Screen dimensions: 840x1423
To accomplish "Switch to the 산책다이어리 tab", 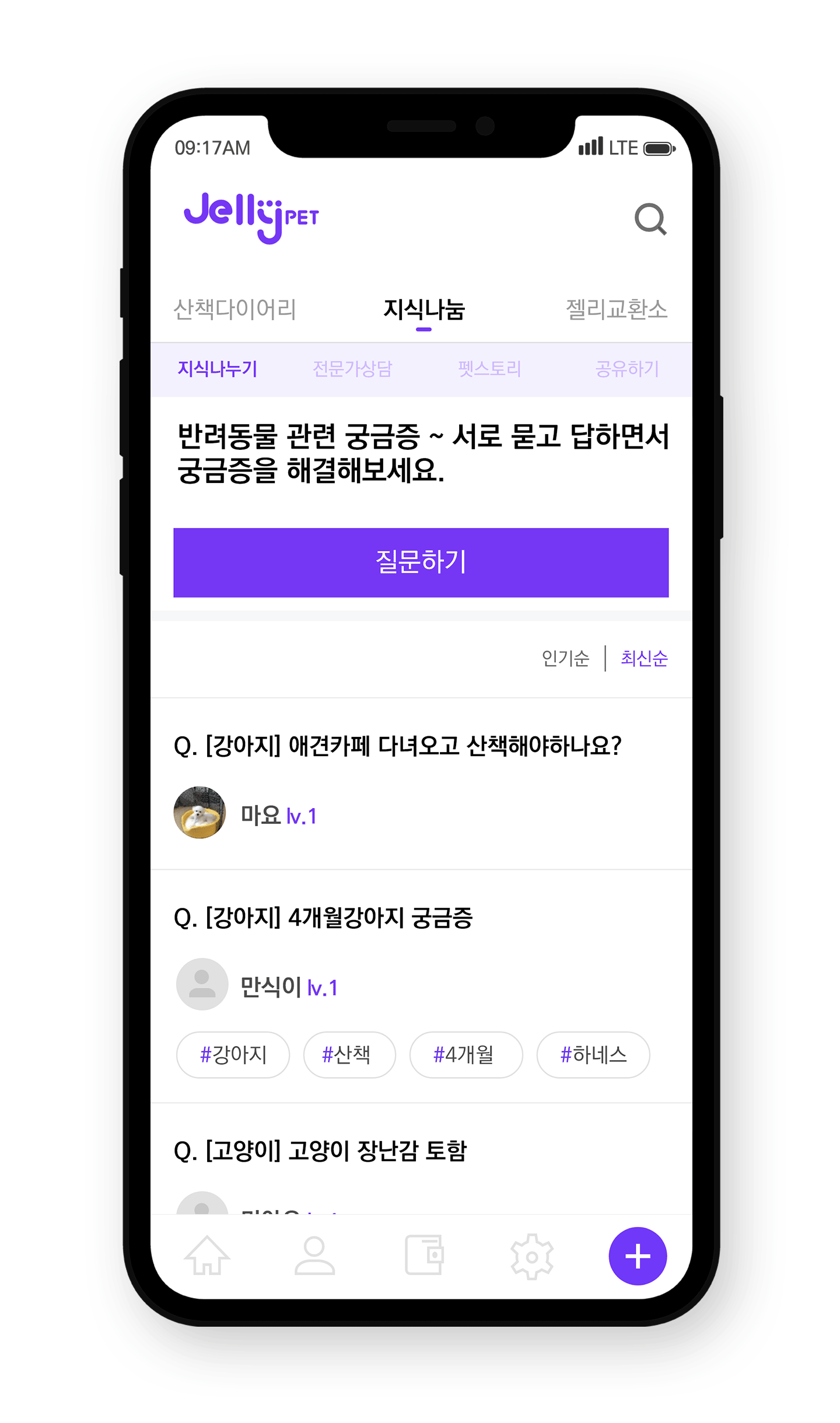I will click(x=235, y=309).
